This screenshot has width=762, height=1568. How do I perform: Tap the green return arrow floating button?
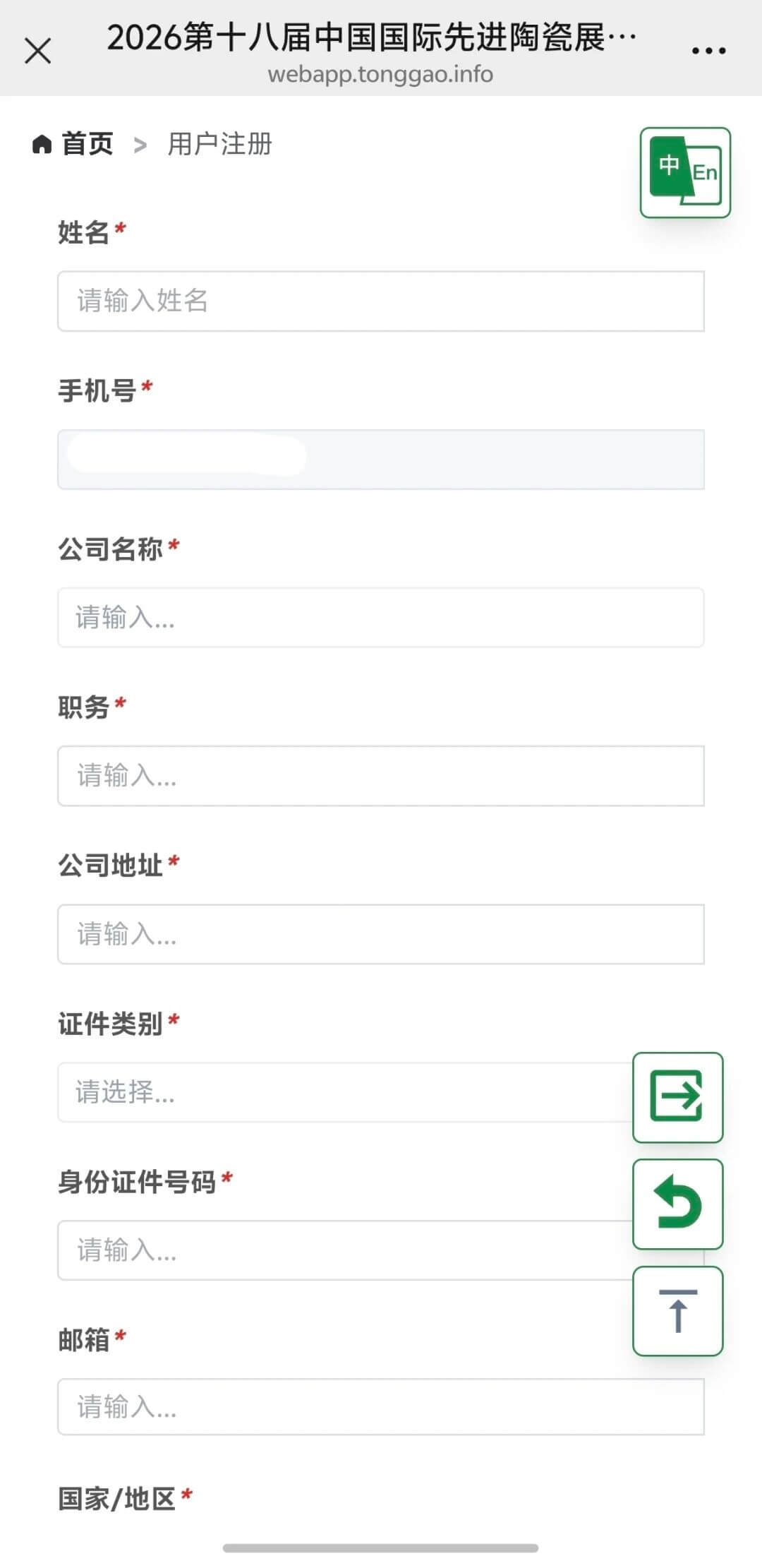[677, 1204]
